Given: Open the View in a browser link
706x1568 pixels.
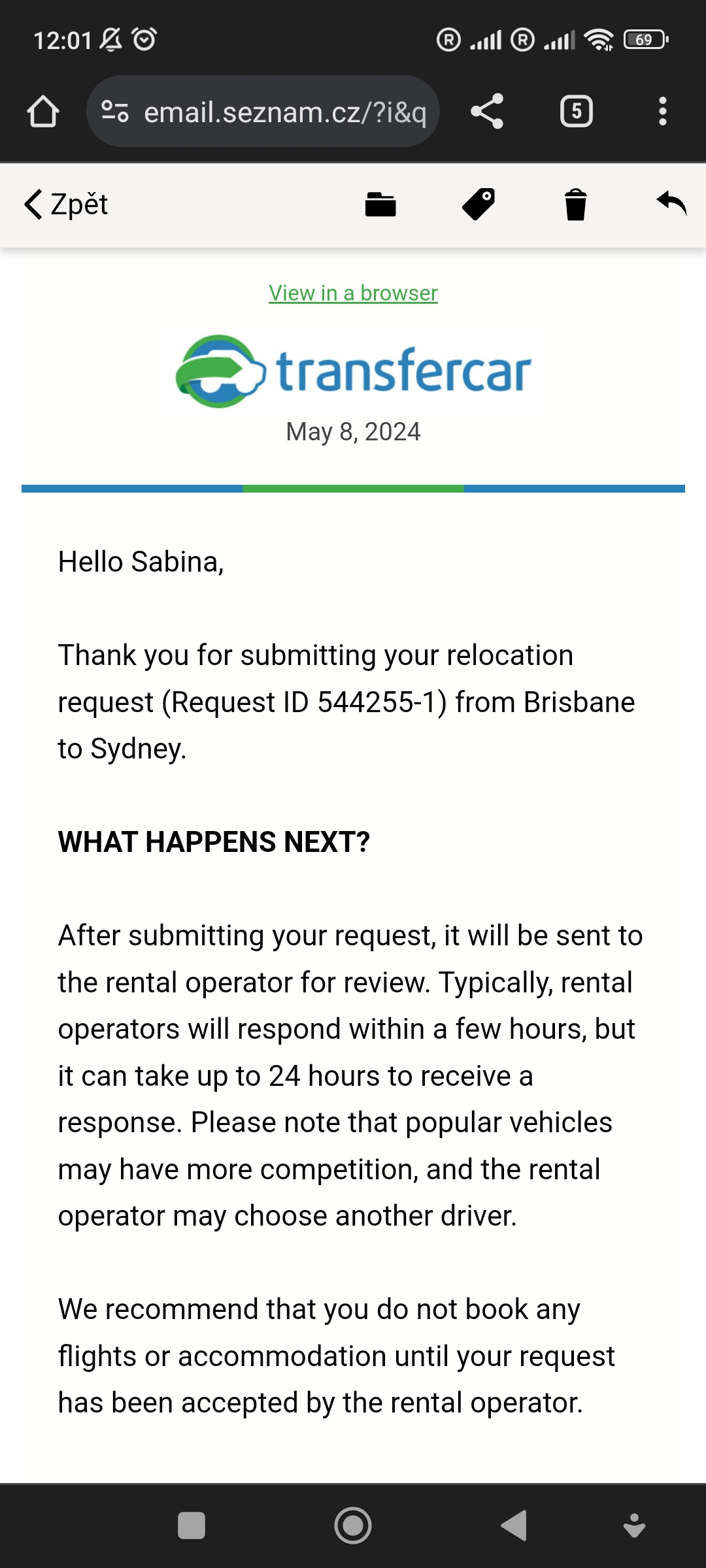Looking at the screenshot, I should pos(353,293).
